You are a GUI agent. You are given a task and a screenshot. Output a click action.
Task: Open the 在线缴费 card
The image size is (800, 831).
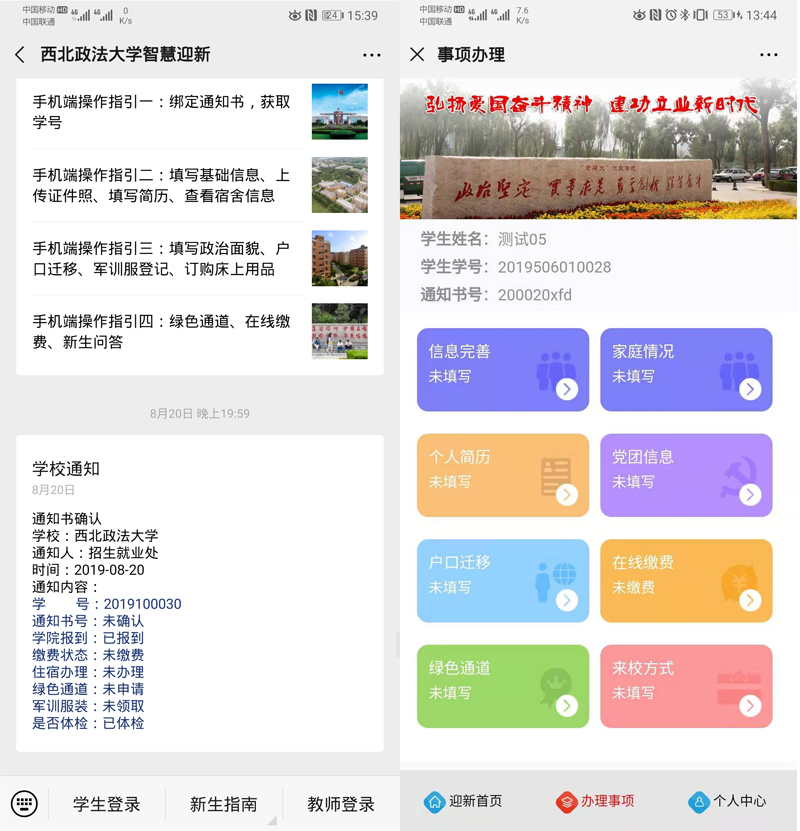pyautogui.click(x=686, y=580)
